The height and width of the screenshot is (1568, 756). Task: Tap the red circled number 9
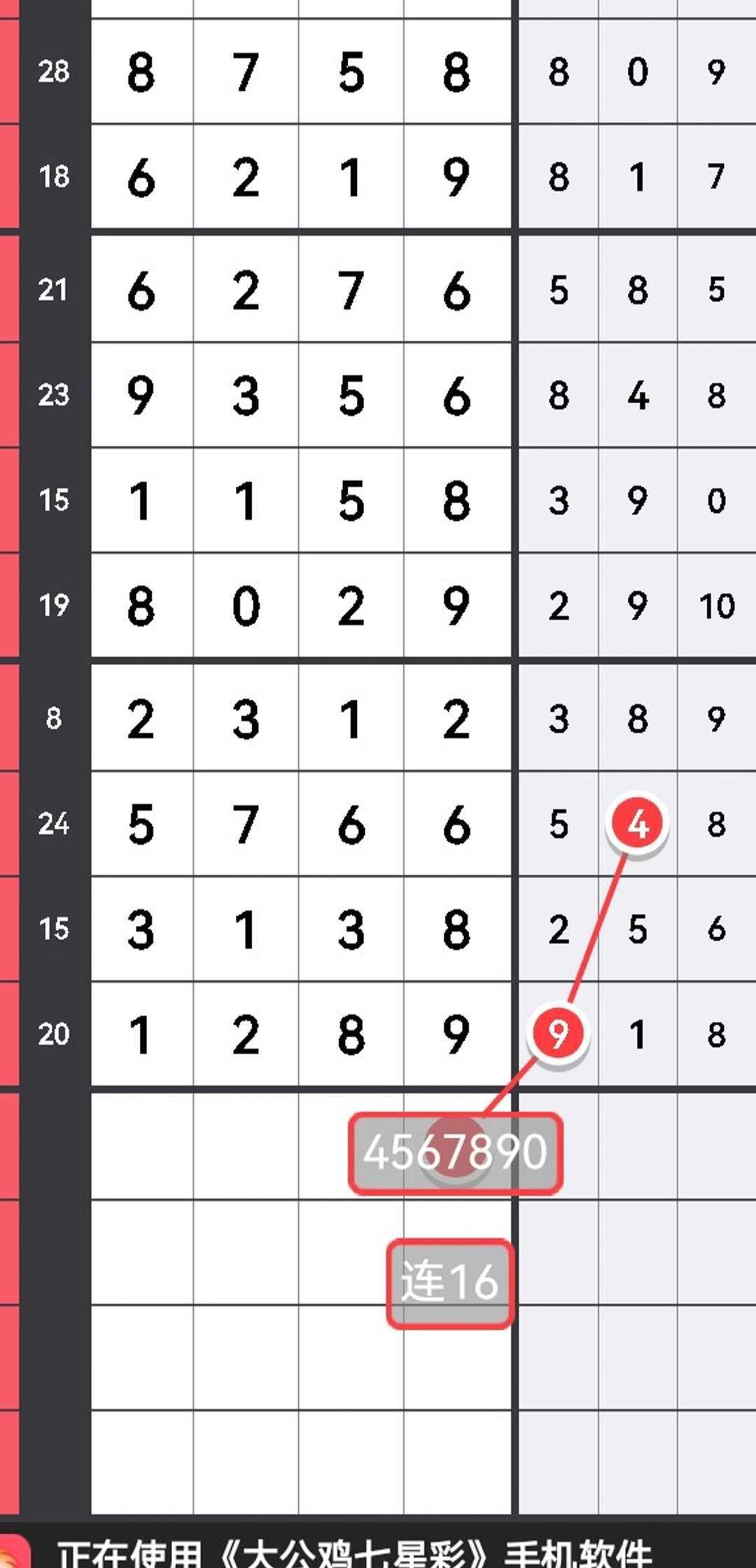pos(558,1033)
